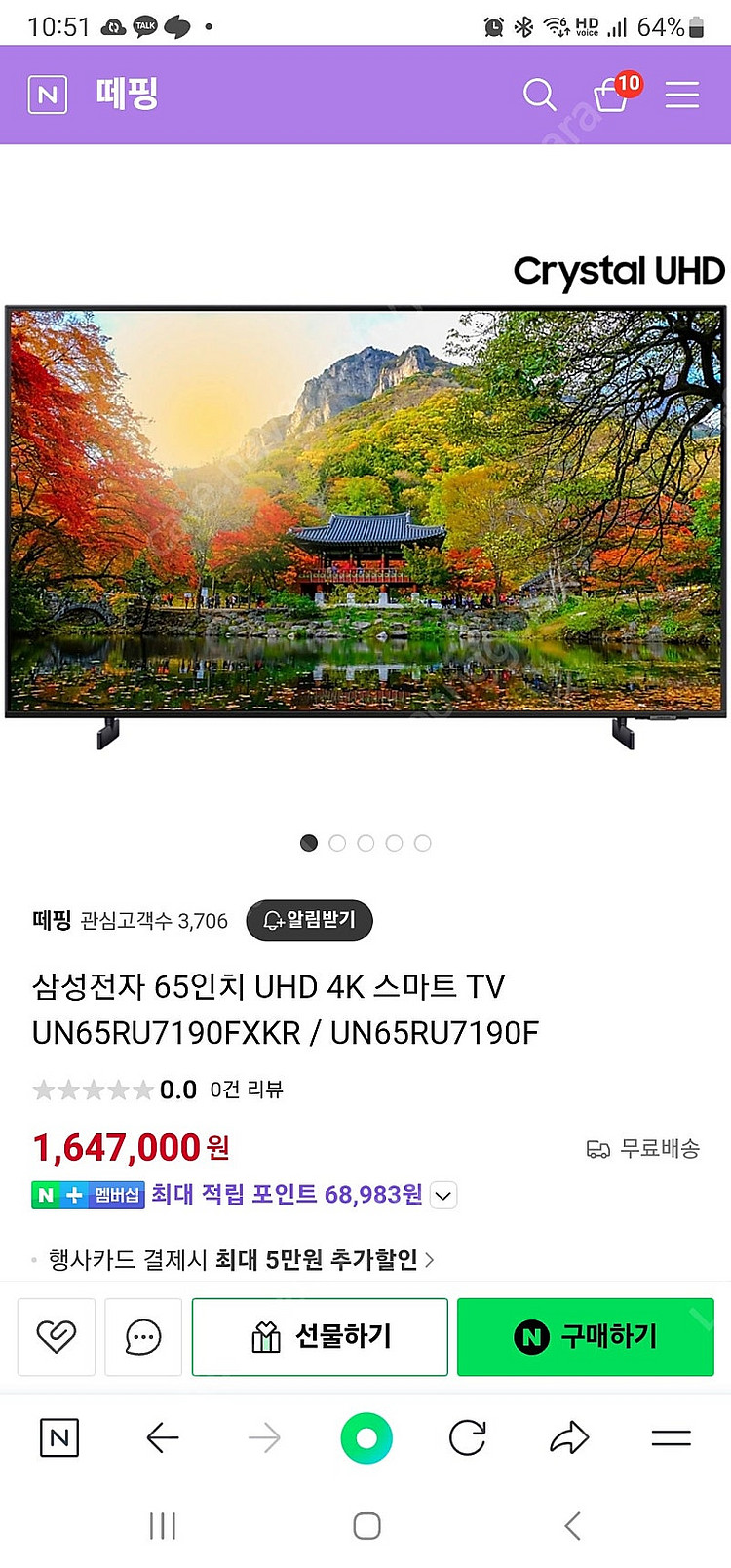Expand the 최대 적립 포인트 dropdown
The image size is (731, 1568).
[443, 1195]
